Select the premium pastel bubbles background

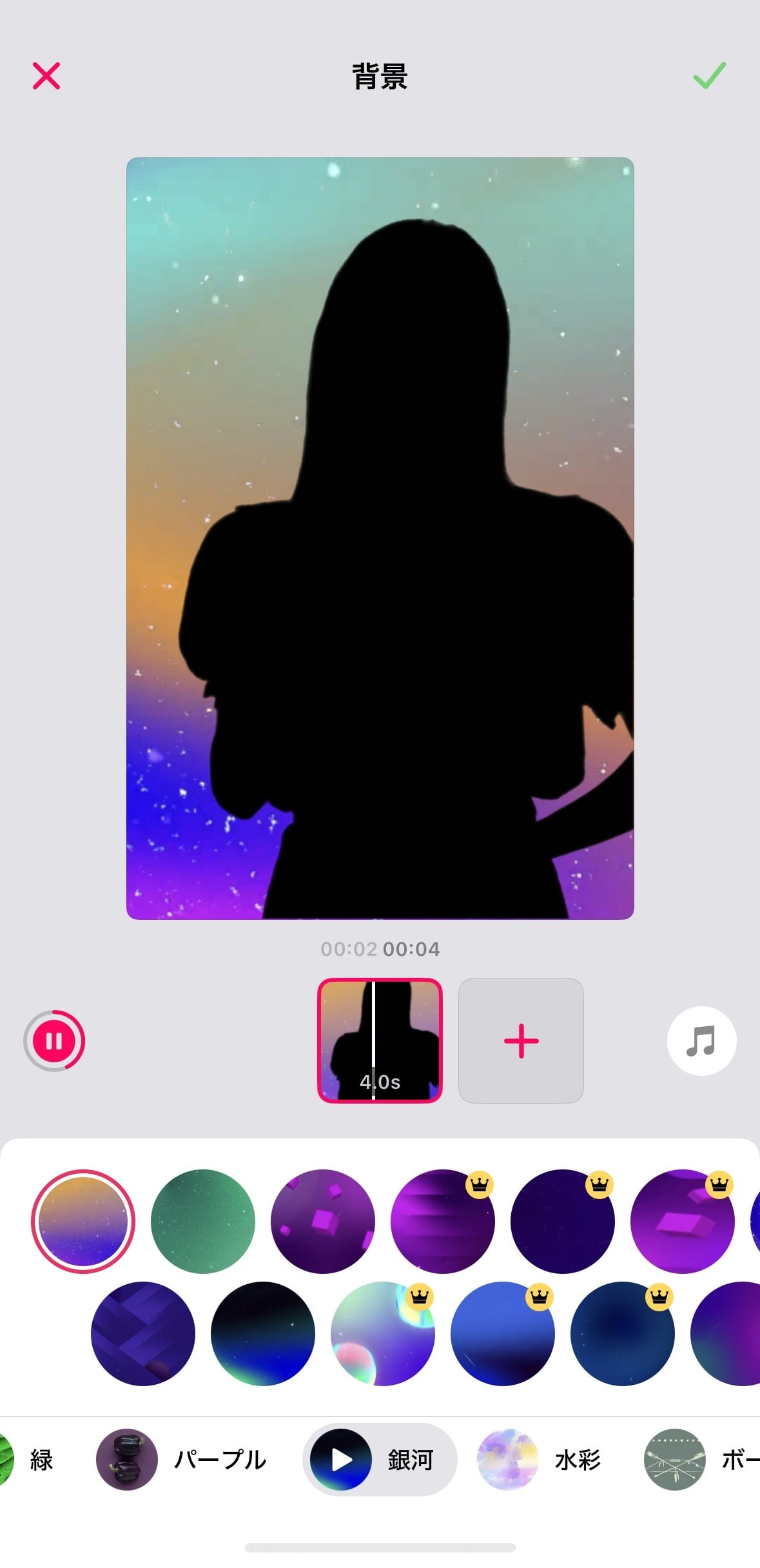[383, 1333]
